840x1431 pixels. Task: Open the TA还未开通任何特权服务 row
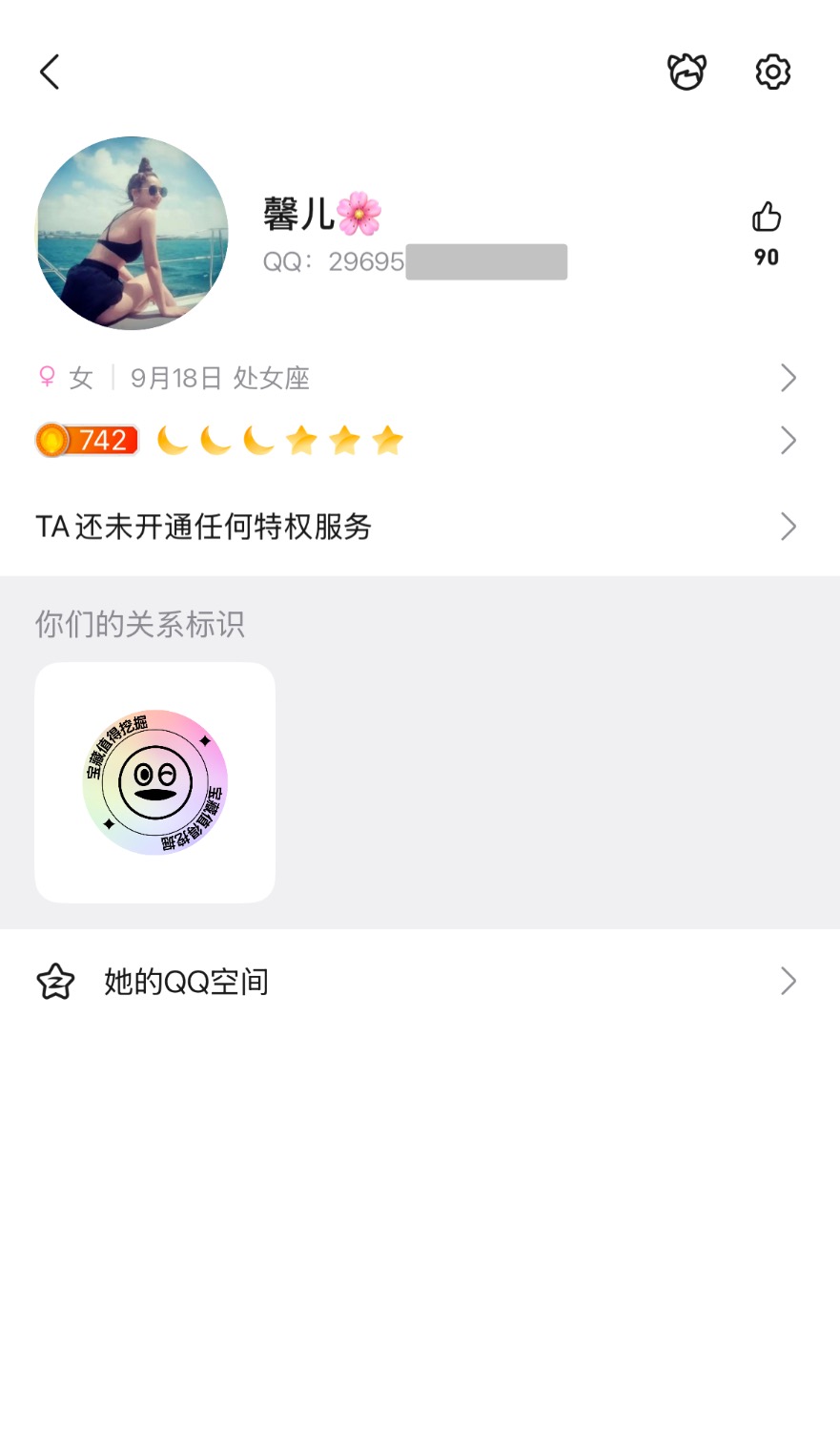coord(418,527)
